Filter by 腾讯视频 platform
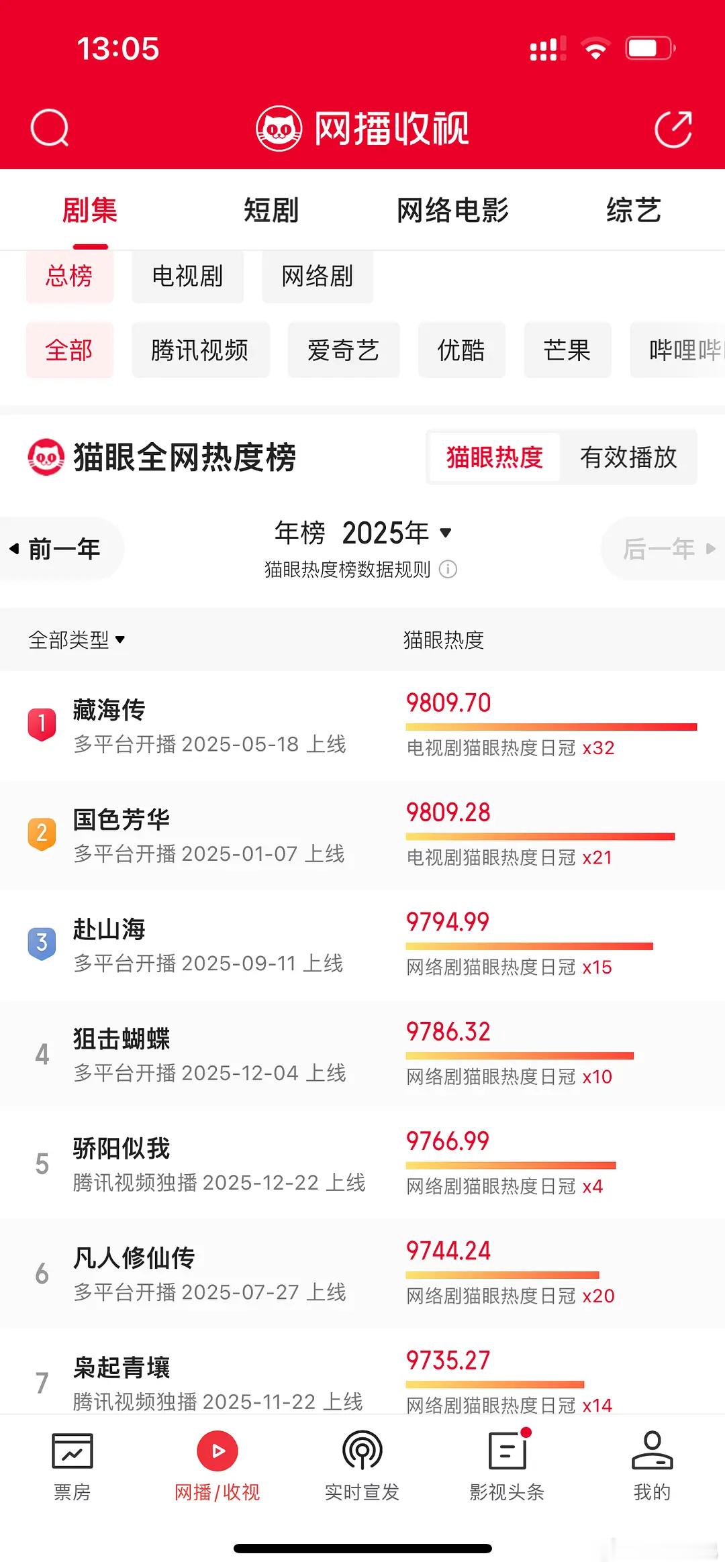The width and height of the screenshot is (725, 1568). click(200, 350)
